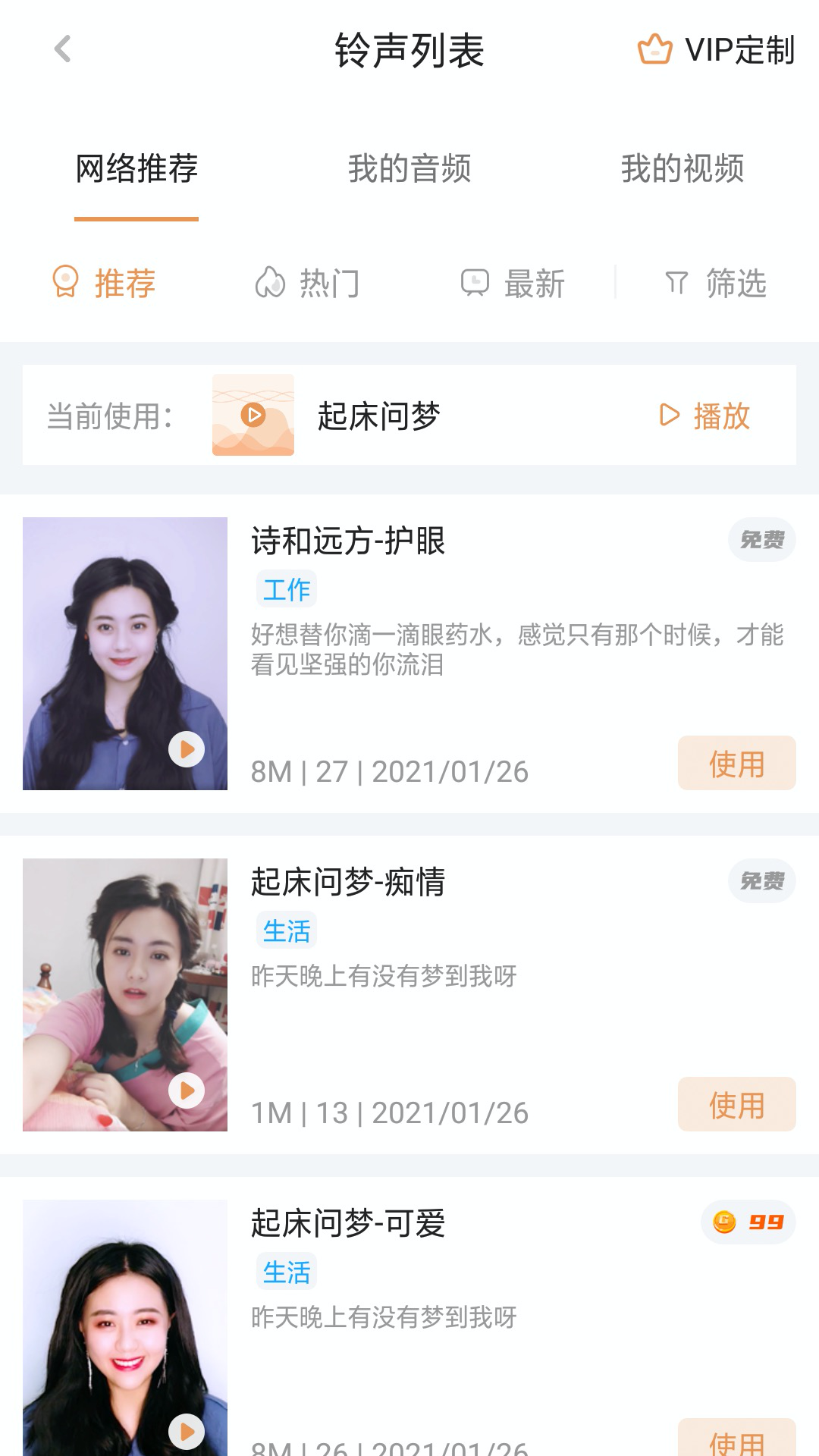
Task: Play the current ringtone 起床问梦
Action: 705,416
